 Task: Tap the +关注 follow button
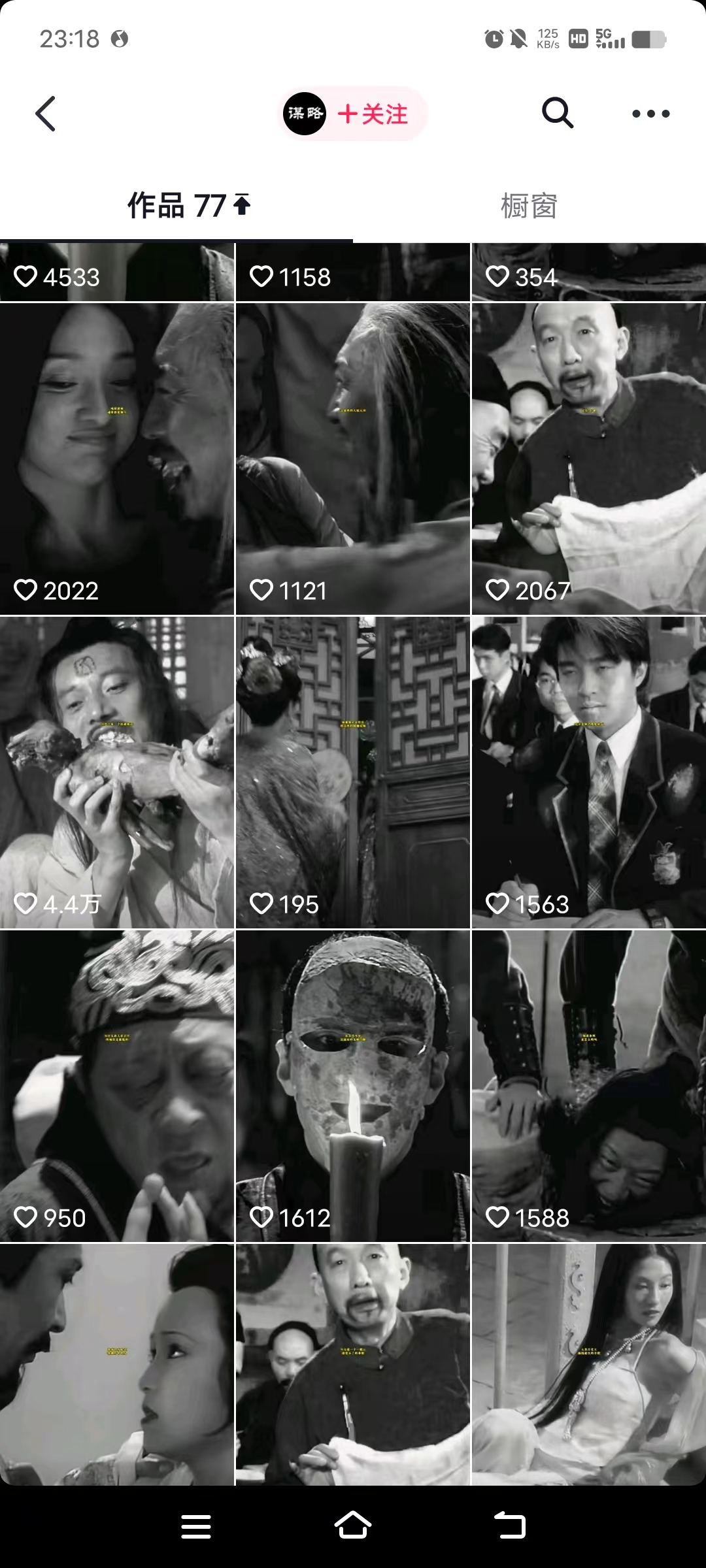click(x=373, y=114)
